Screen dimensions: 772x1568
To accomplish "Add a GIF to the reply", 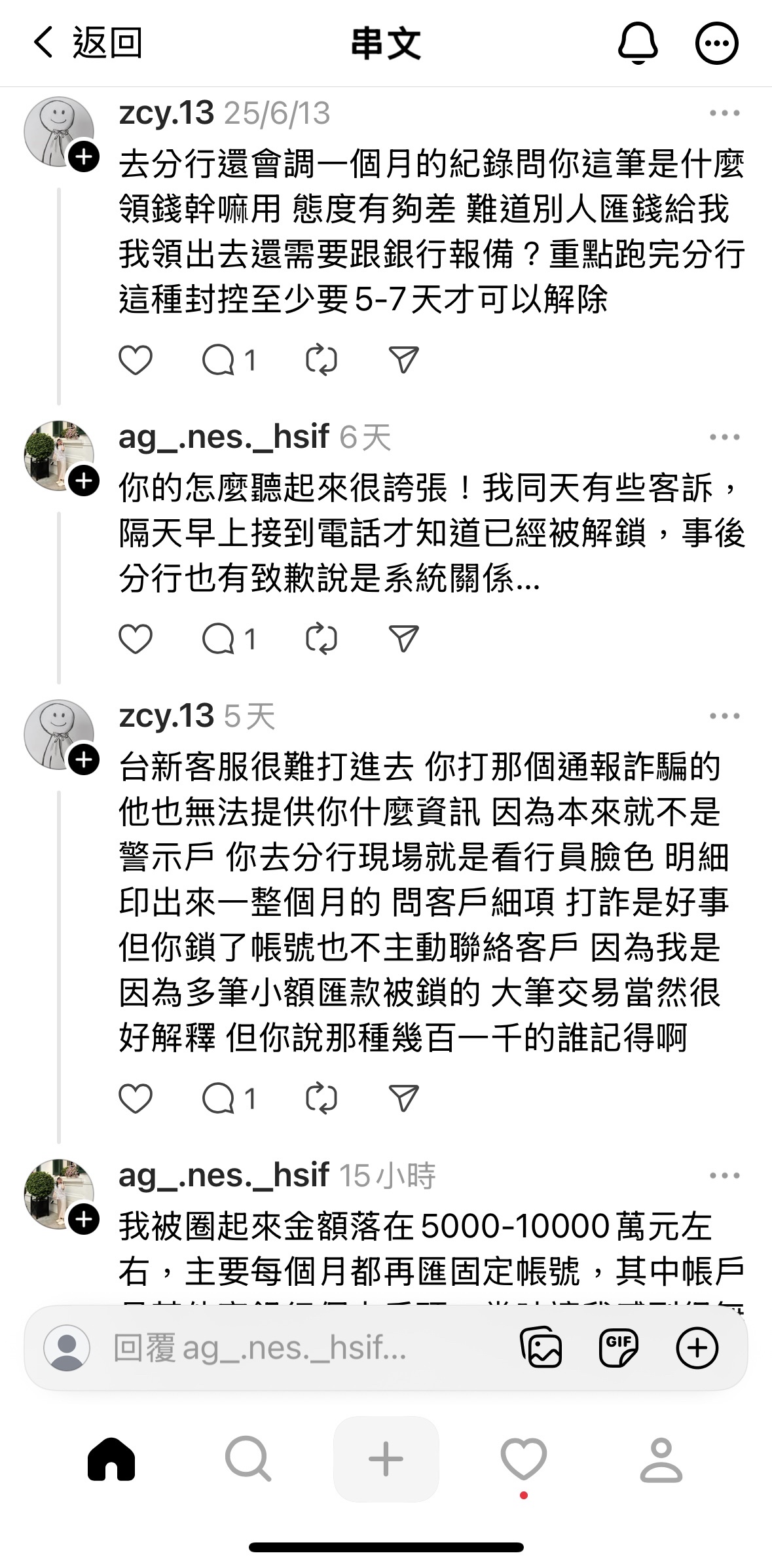I will tap(619, 1348).
